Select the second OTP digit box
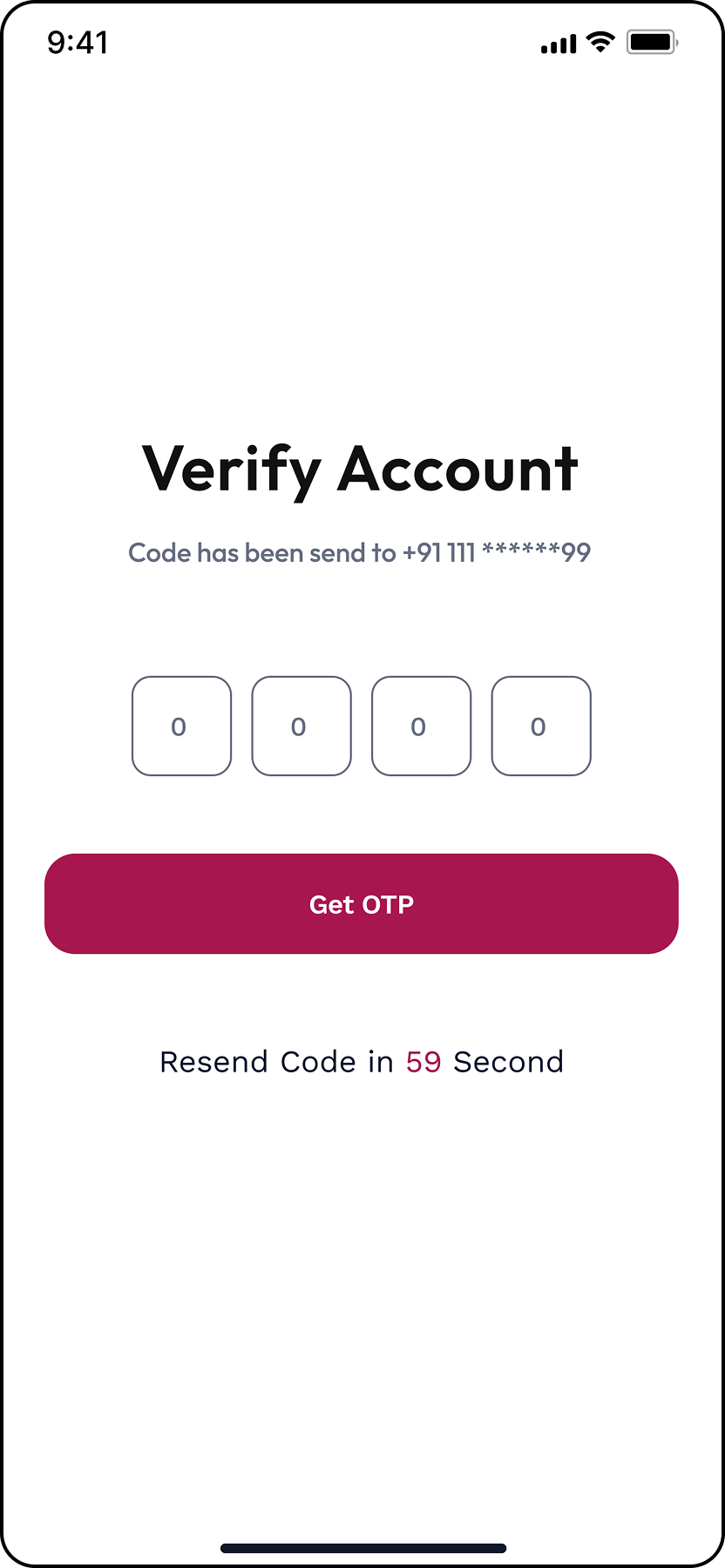This screenshot has height=1568, width=725. pyautogui.click(x=302, y=726)
